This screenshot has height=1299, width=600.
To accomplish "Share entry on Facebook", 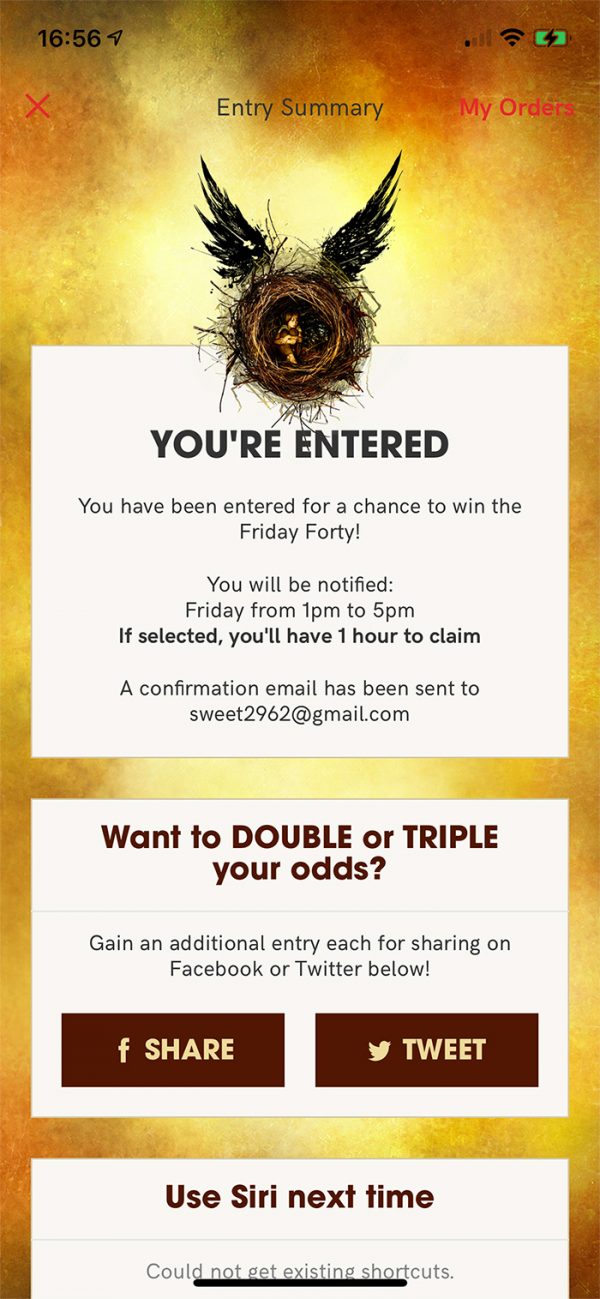I will point(173,1050).
